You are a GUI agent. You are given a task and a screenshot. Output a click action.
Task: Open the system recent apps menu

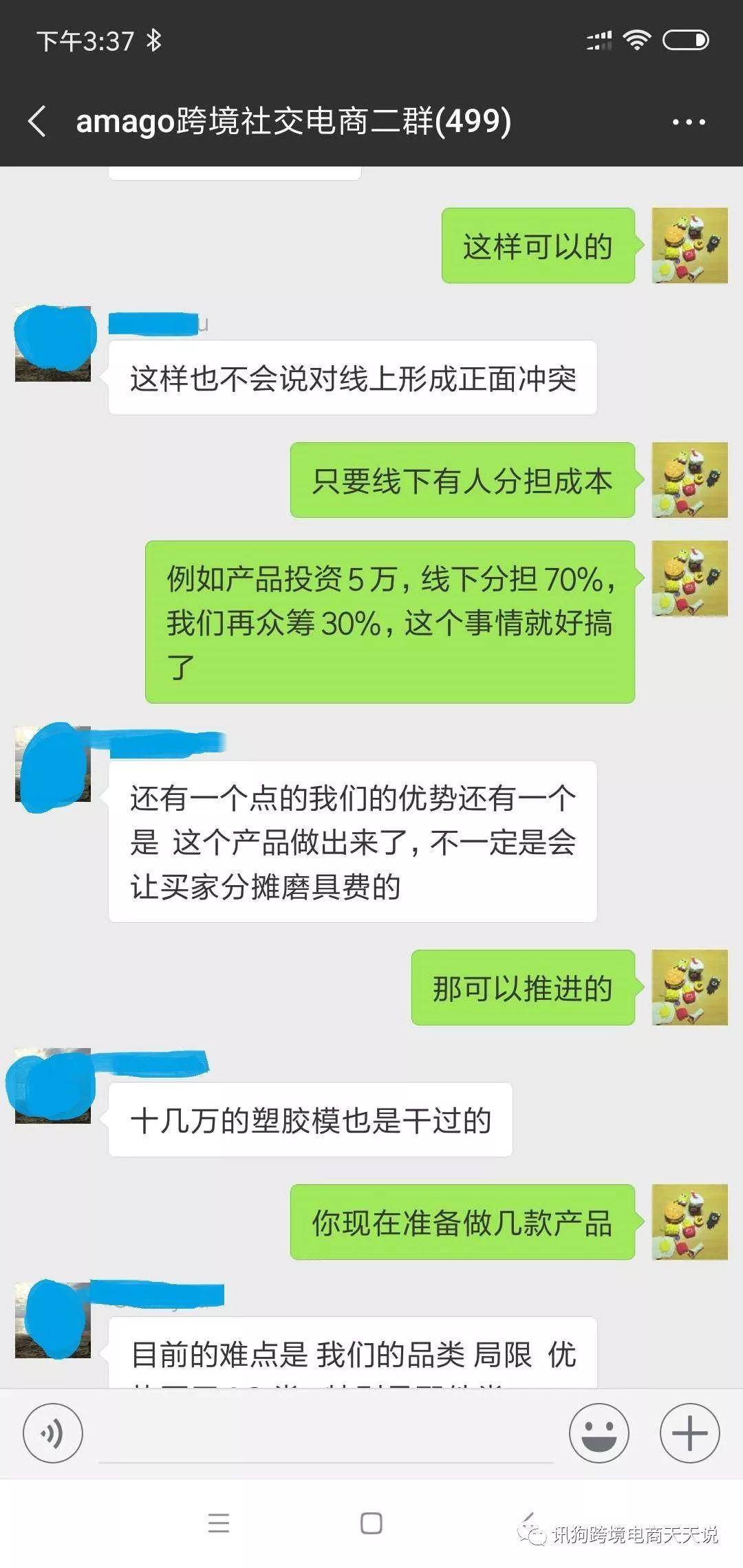[219, 1523]
